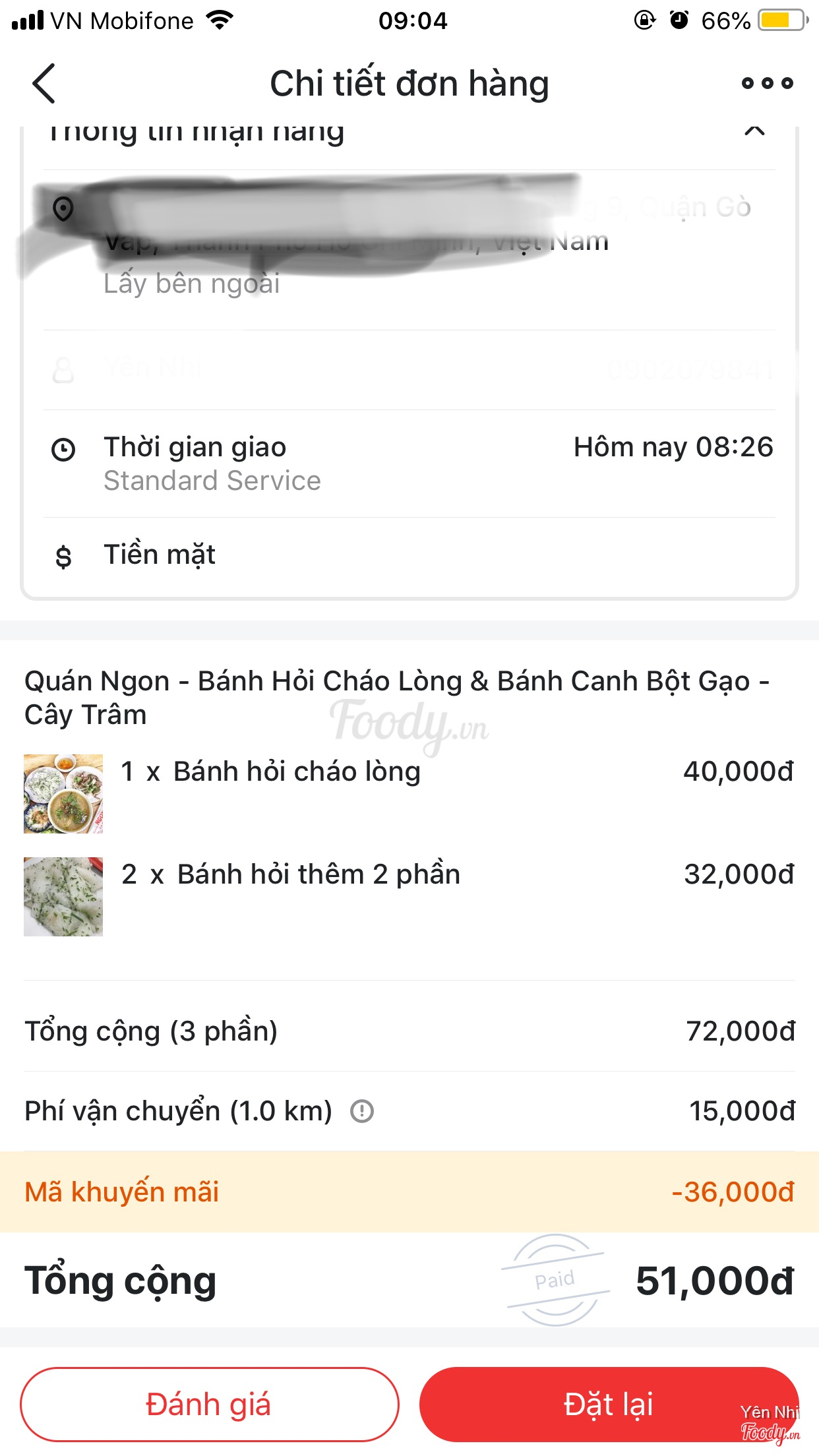Viewport: 819px width, 1456px height.
Task: Go back from order details
Action: tap(44, 84)
